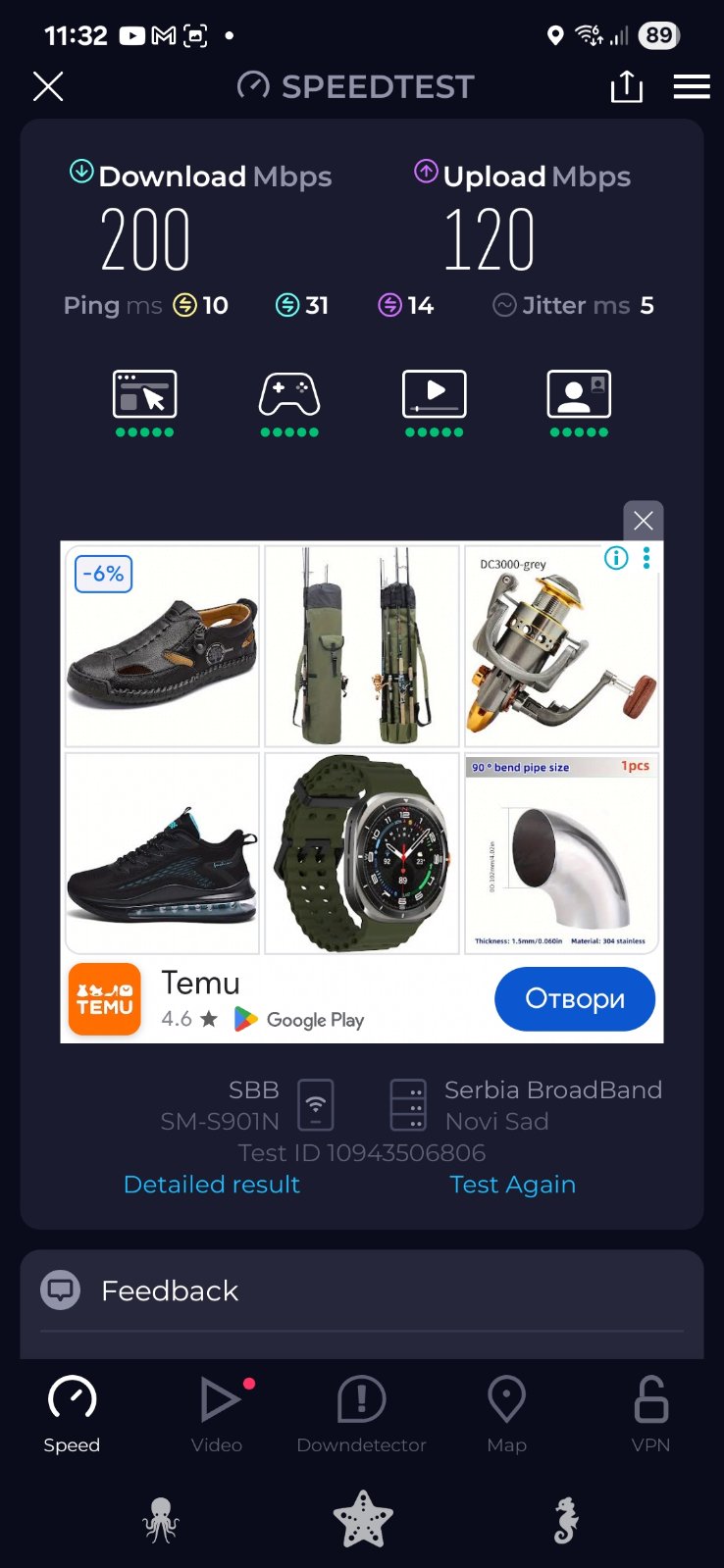
Task: Close the speed test results
Action: point(48,87)
